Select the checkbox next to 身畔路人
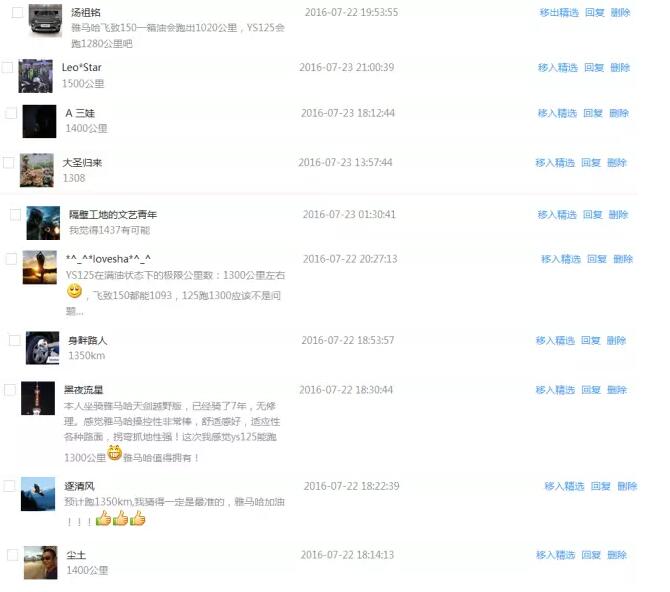 (14, 340)
